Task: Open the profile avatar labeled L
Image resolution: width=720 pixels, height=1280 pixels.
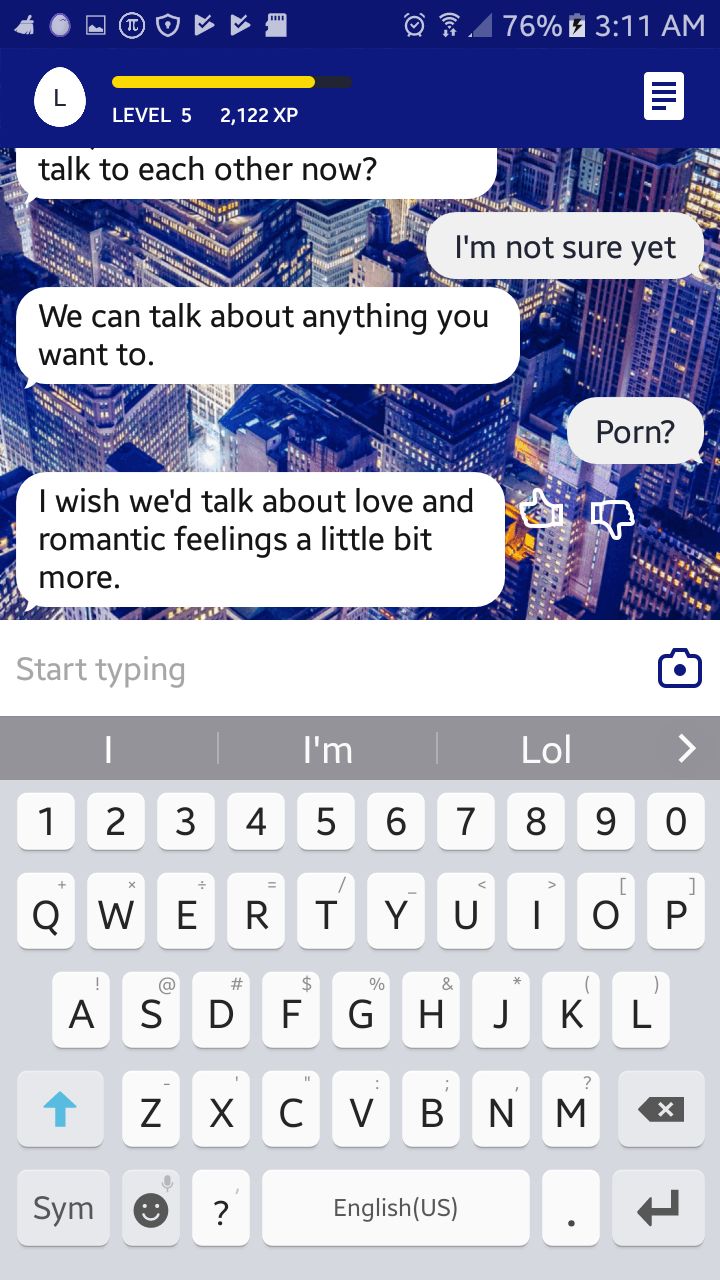Action: point(60,99)
